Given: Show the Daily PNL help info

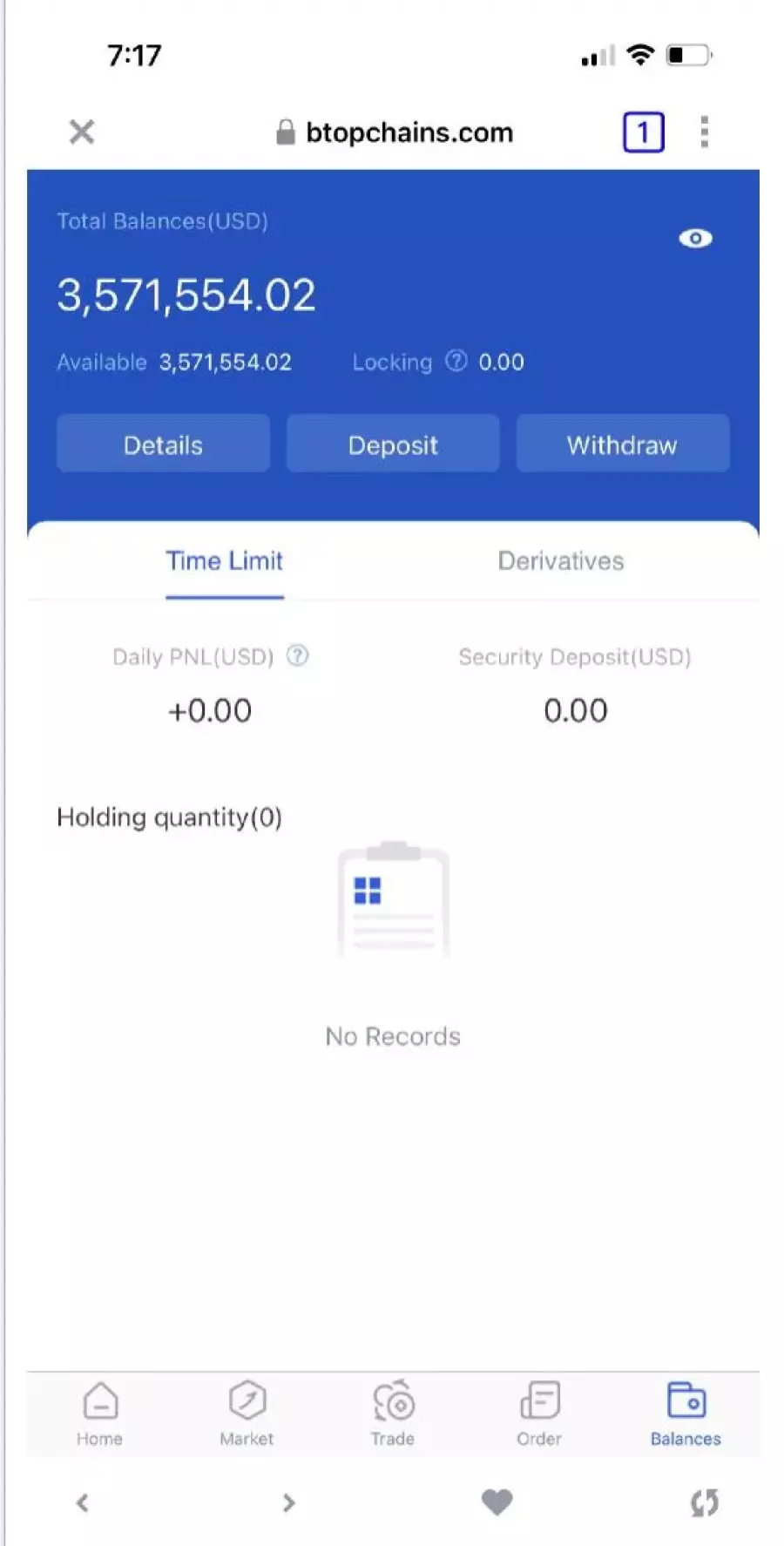Looking at the screenshot, I should click(298, 655).
